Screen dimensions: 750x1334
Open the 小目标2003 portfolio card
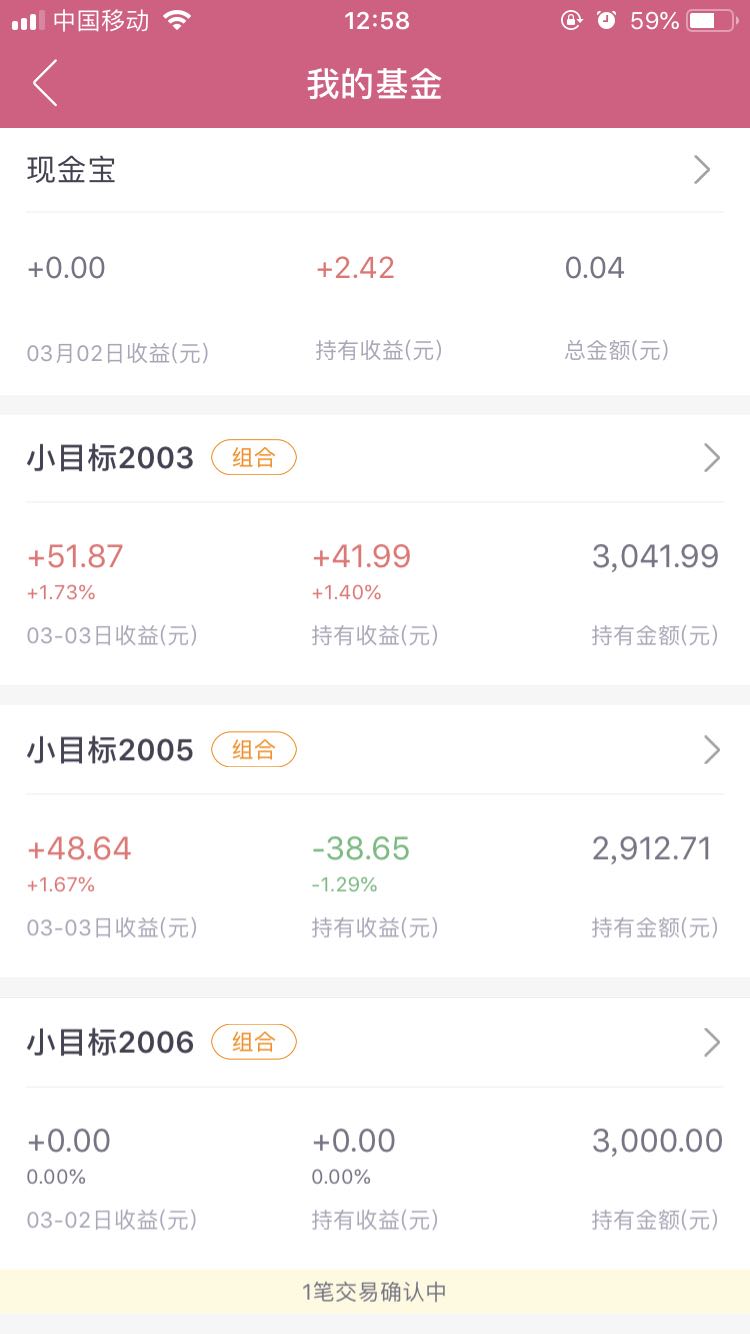click(x=375, y=550)
